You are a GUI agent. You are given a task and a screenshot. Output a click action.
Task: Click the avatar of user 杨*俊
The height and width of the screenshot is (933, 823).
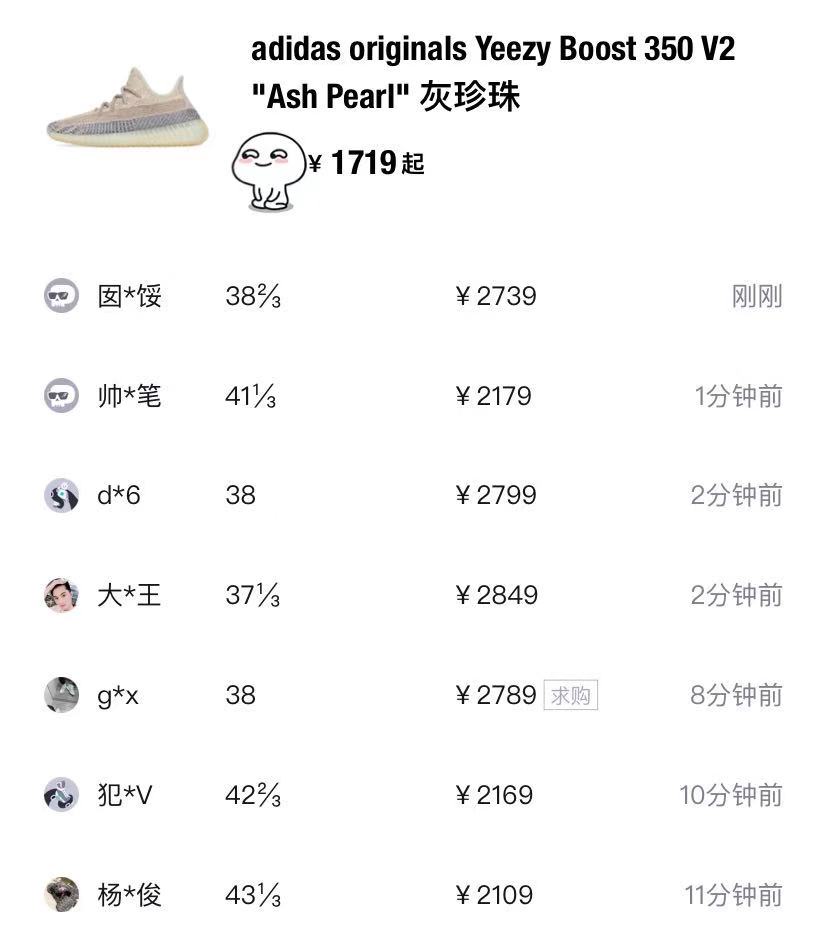[61, 895]
